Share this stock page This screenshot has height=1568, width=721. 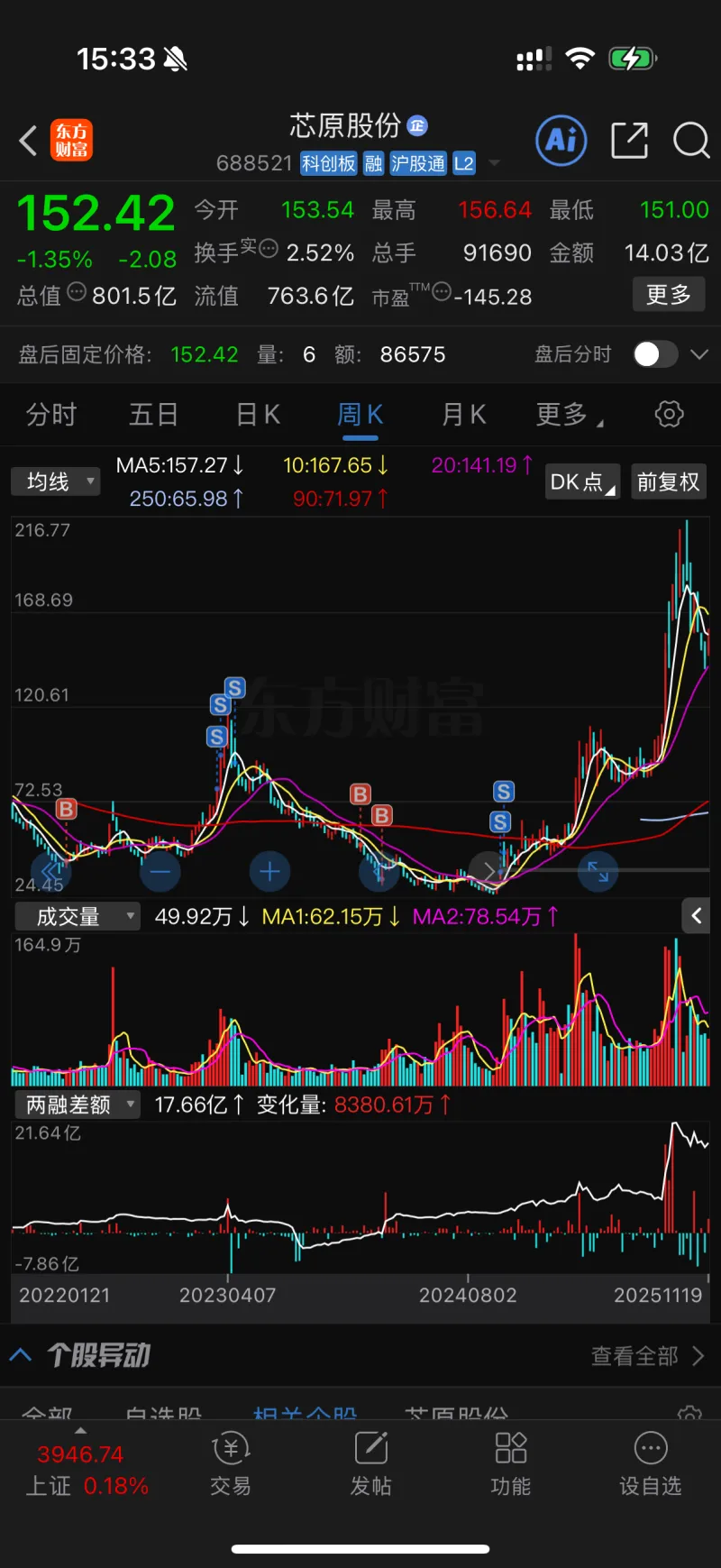(629, 141)
